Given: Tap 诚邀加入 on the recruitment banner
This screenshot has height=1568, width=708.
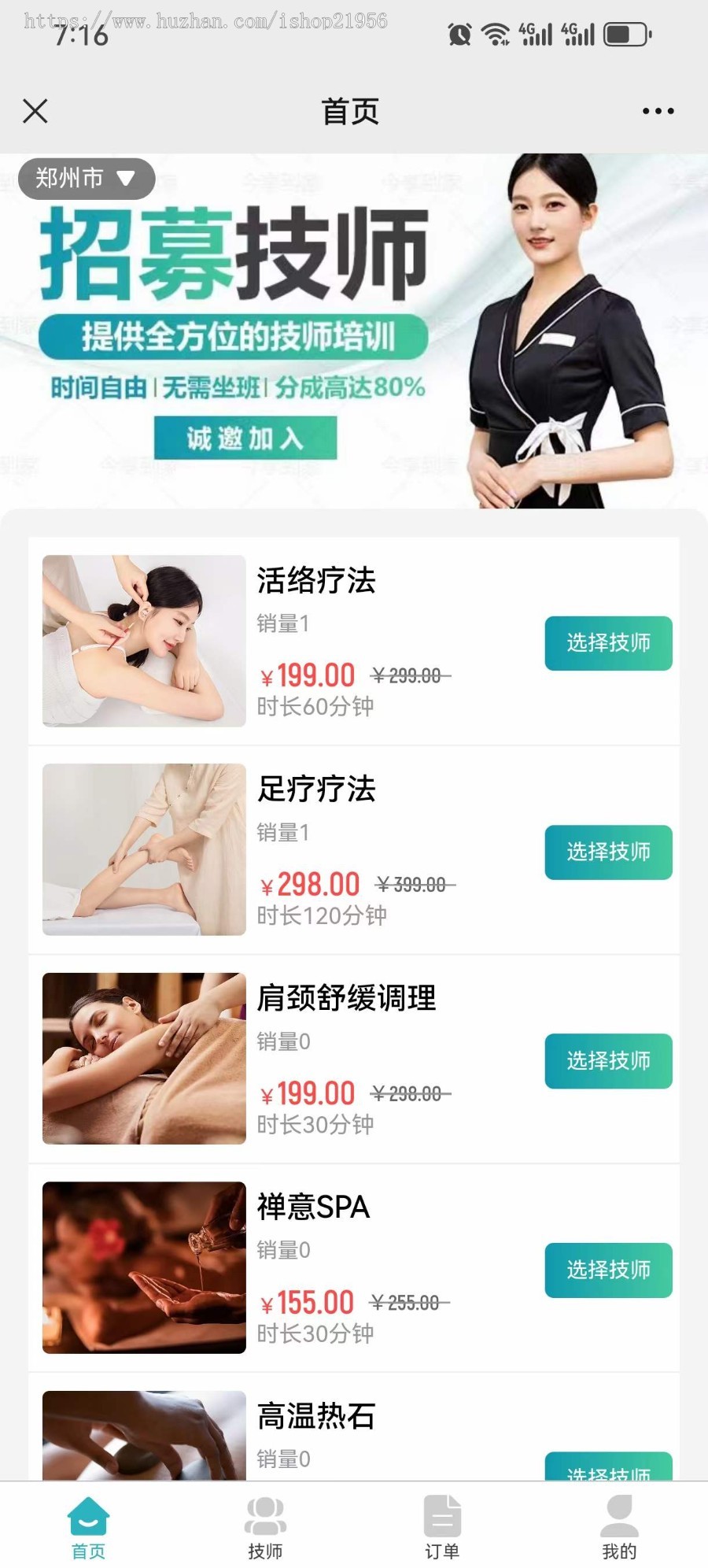Looking at the screenshot, I should [x=245, y=440].
